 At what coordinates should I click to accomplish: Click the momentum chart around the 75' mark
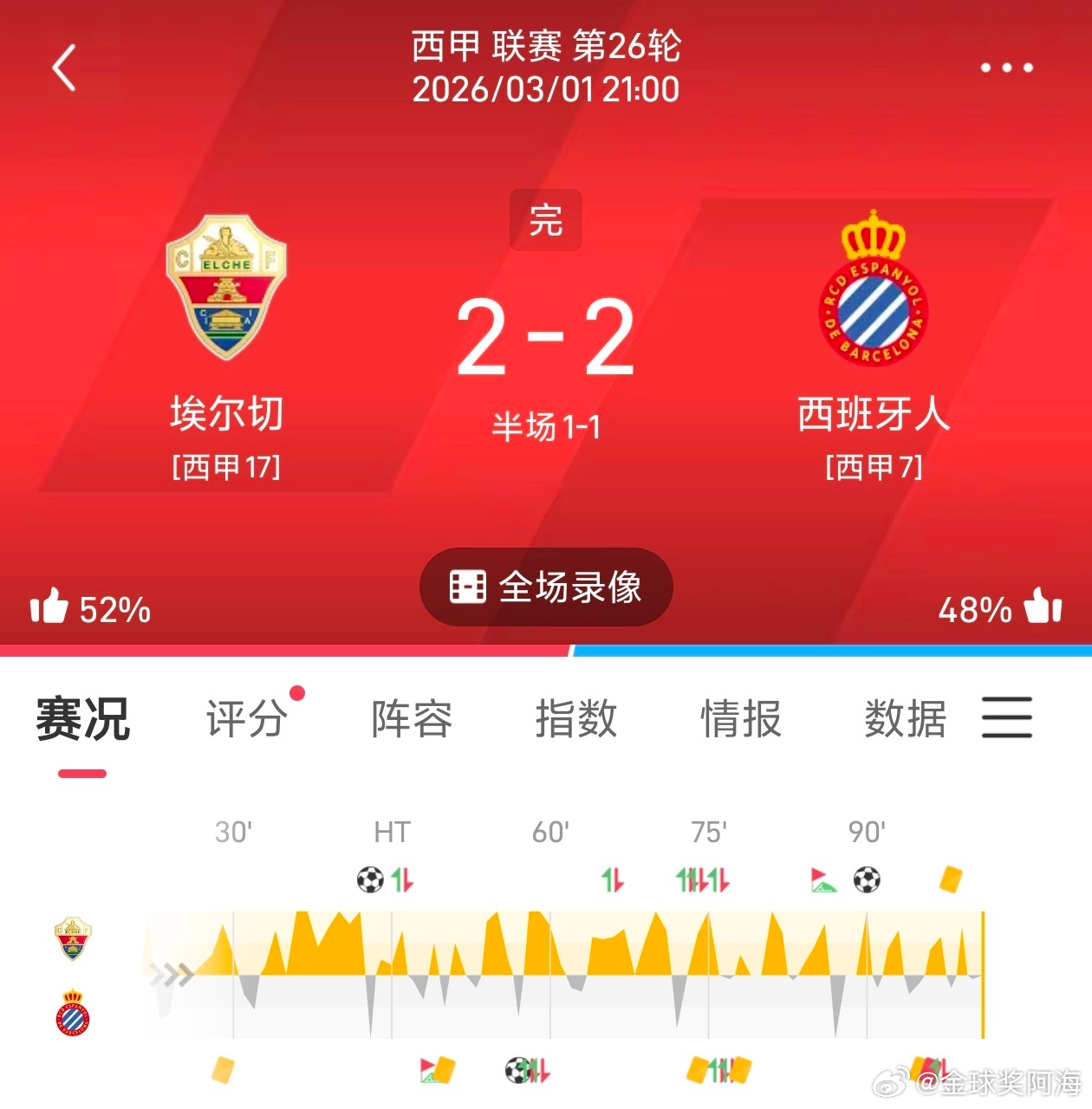click(711, 962)
